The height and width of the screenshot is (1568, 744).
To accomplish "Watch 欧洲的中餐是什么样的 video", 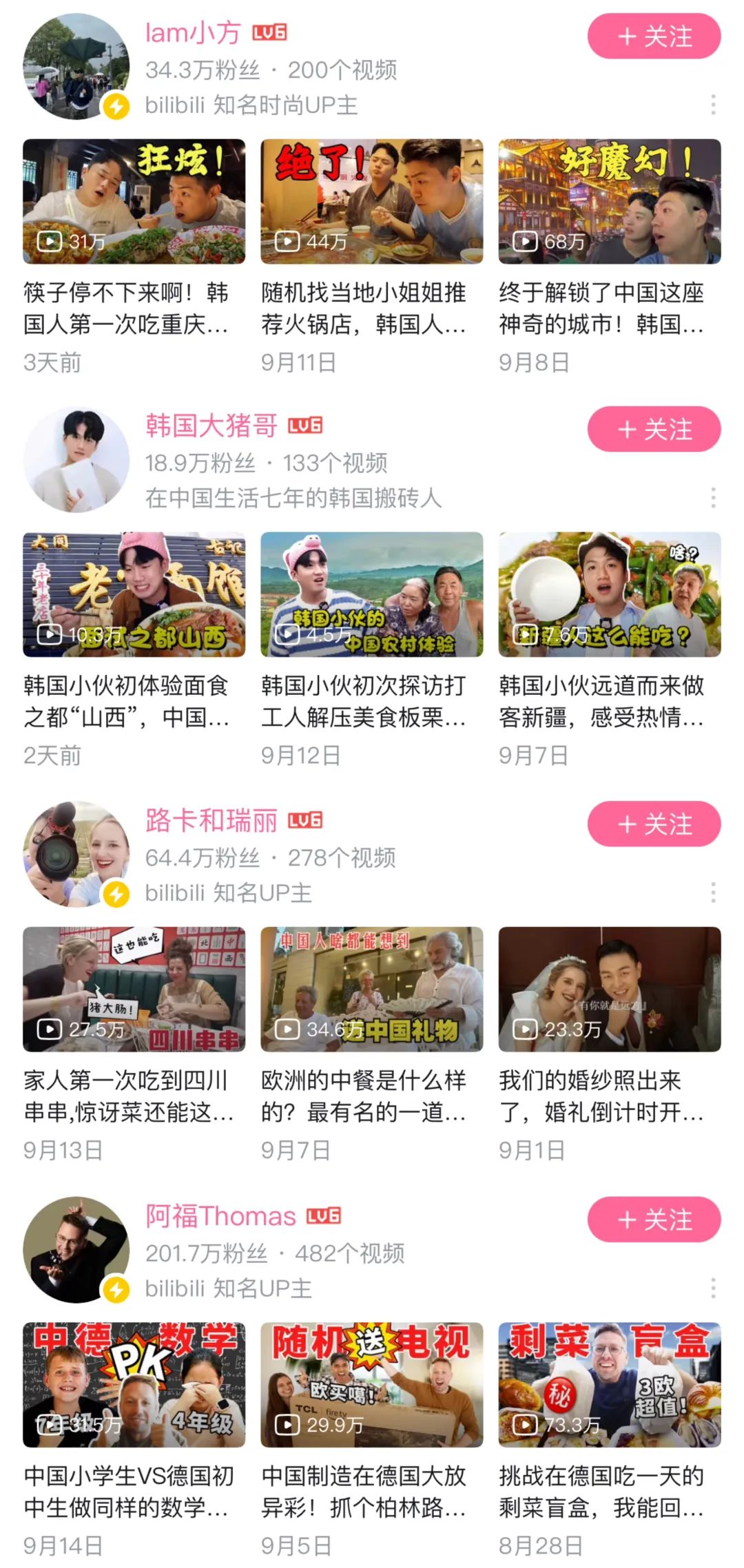I will (x=371, y=989).
